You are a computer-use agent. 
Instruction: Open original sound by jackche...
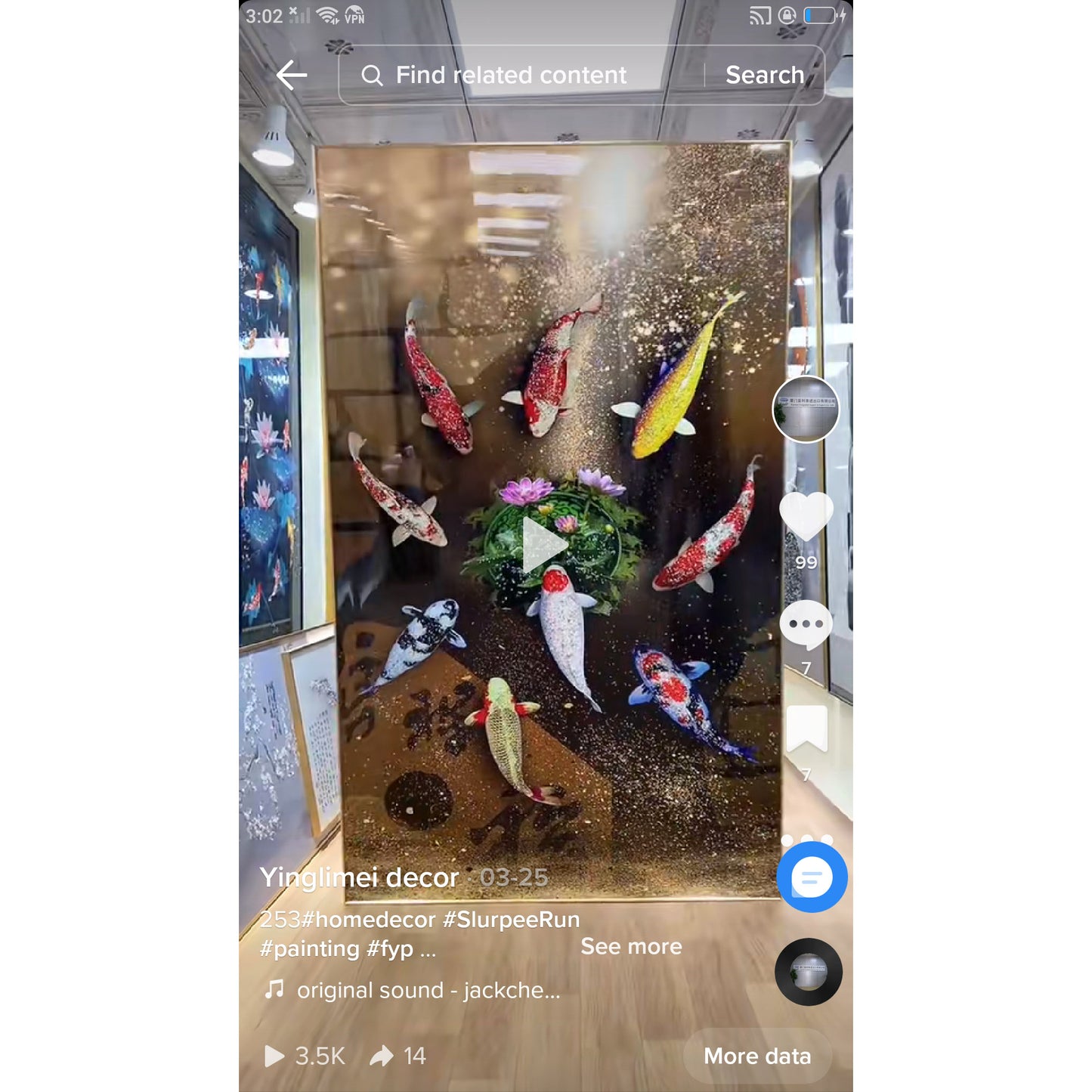[428, 990]
